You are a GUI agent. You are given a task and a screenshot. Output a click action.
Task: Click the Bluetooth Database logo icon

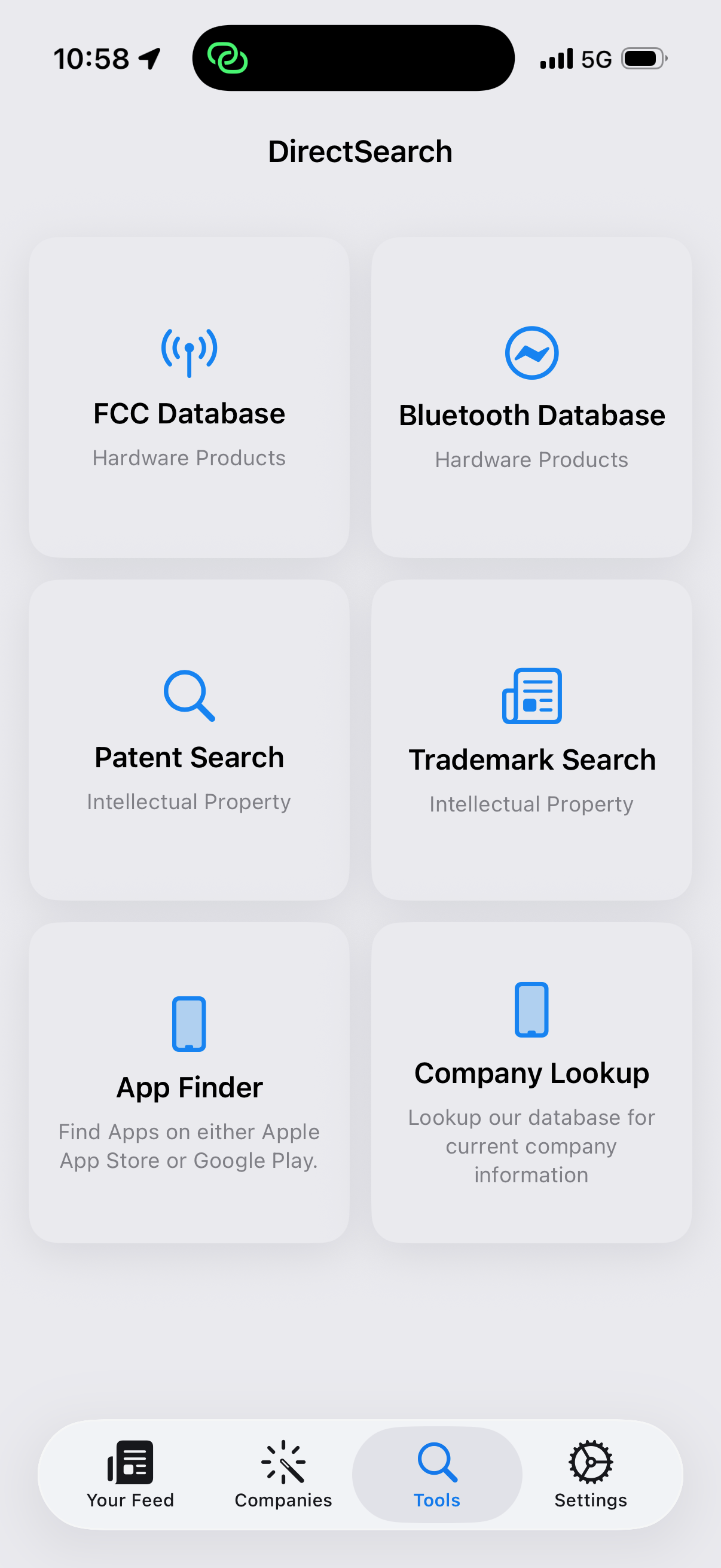tap(531, 352)
